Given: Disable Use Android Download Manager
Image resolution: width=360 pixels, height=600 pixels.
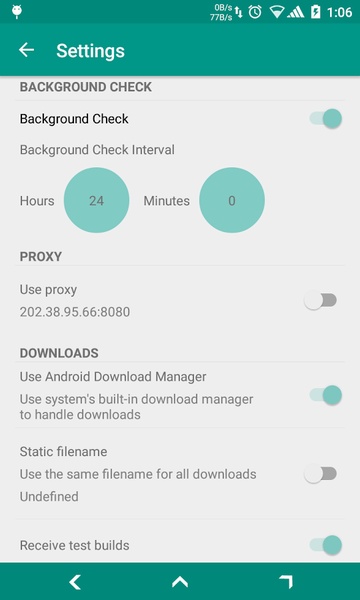Looking at the screenshot, I should (x=326, y=395).
